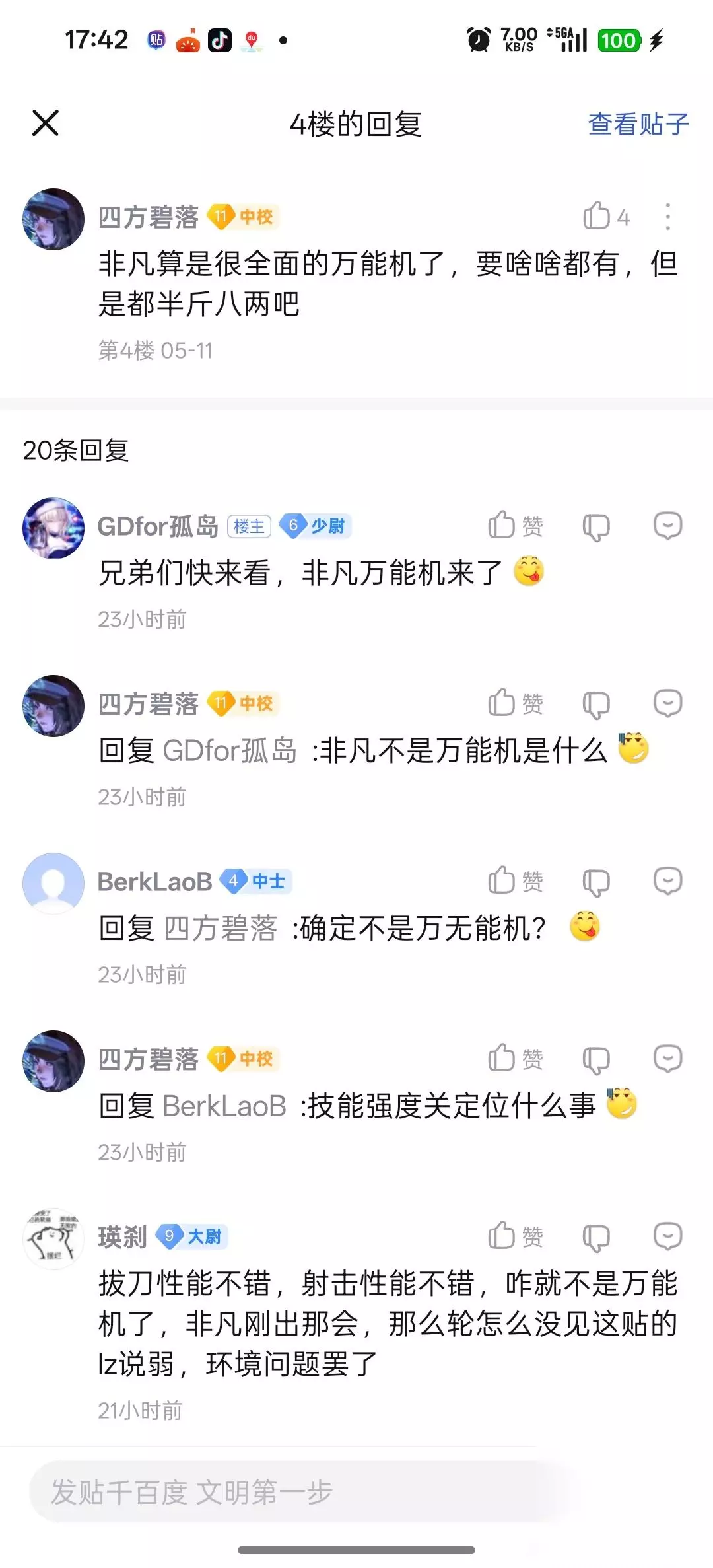Viewport: 713px width, 1568px height.
Task: Reply to GDfor孤岛's comment via comment icon
Action: pos(667,526)
